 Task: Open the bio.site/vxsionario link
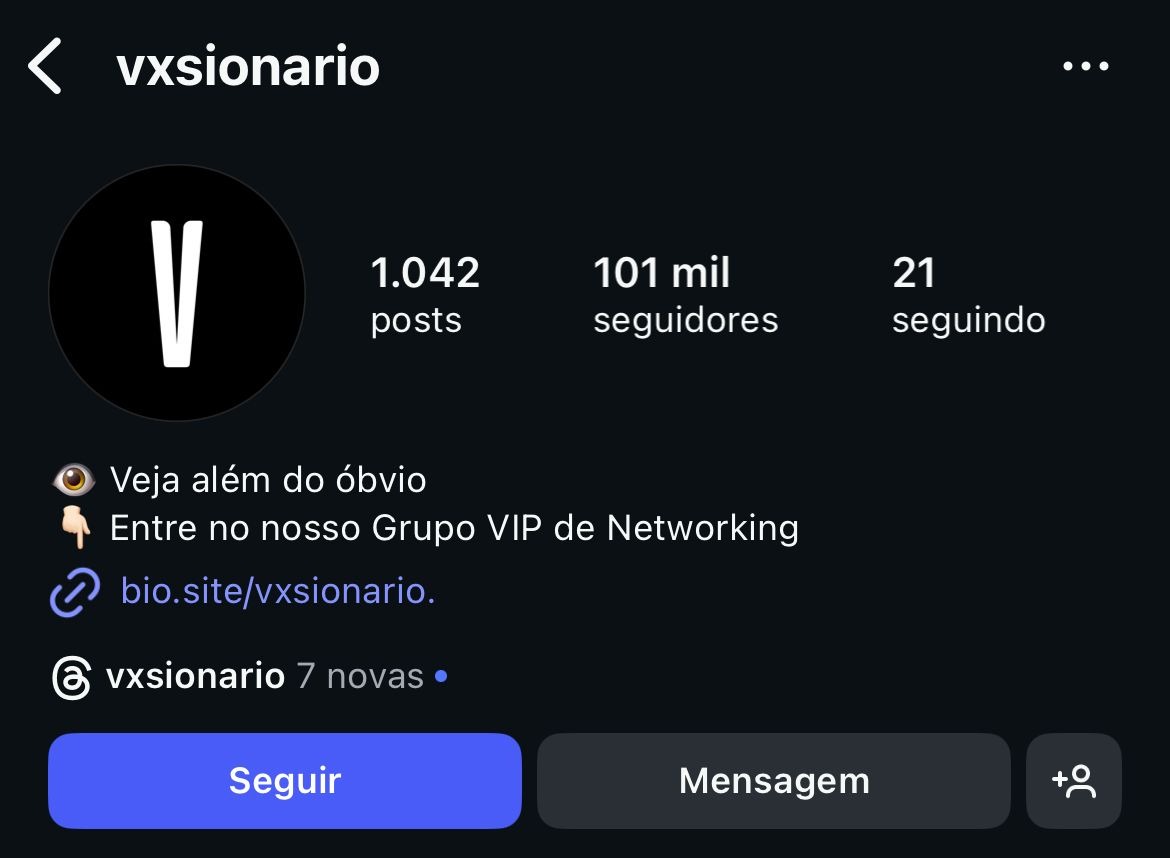tap(277, 591)
